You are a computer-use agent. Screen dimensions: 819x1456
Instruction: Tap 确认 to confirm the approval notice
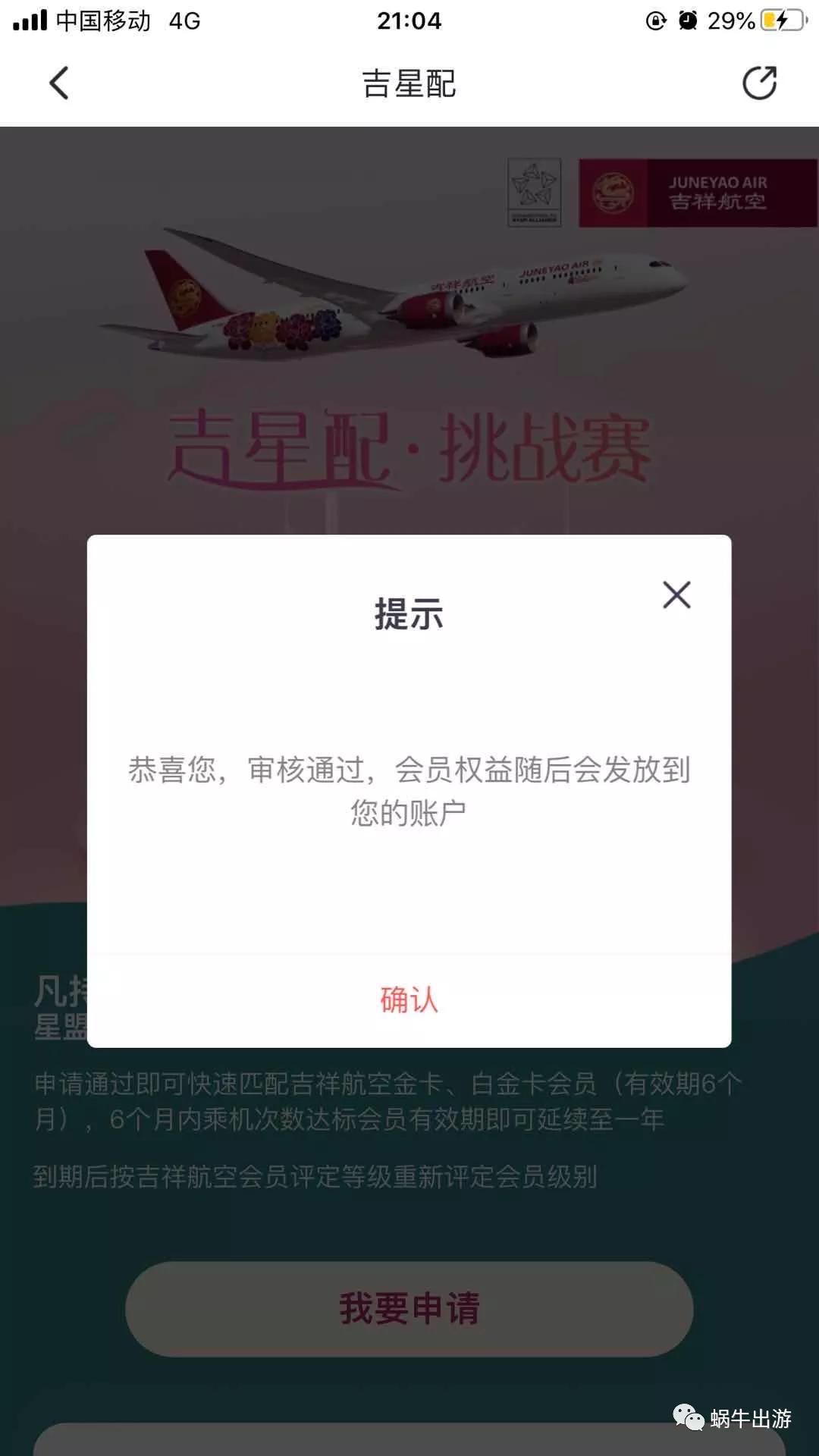pos(409,1003)
